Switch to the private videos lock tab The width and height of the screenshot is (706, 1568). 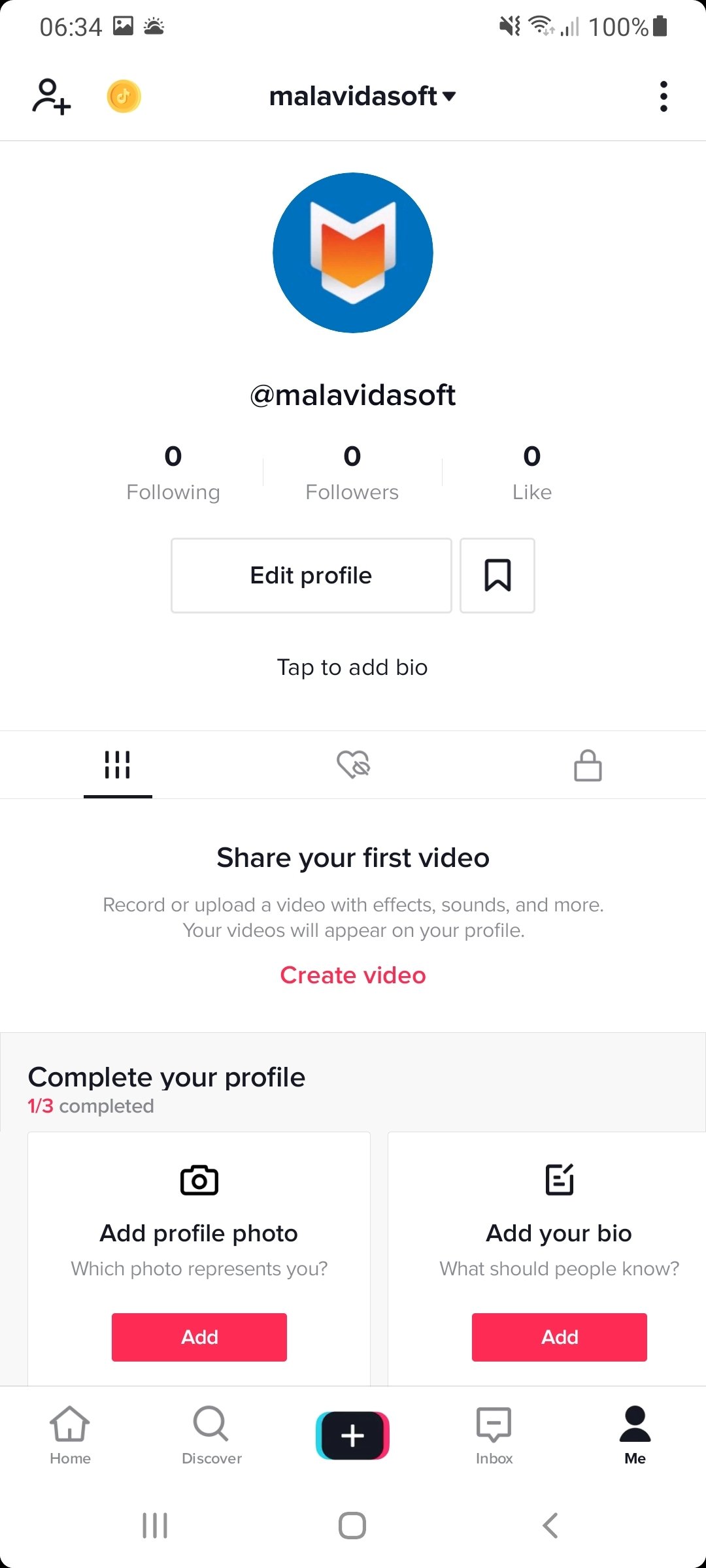[588, 765]
